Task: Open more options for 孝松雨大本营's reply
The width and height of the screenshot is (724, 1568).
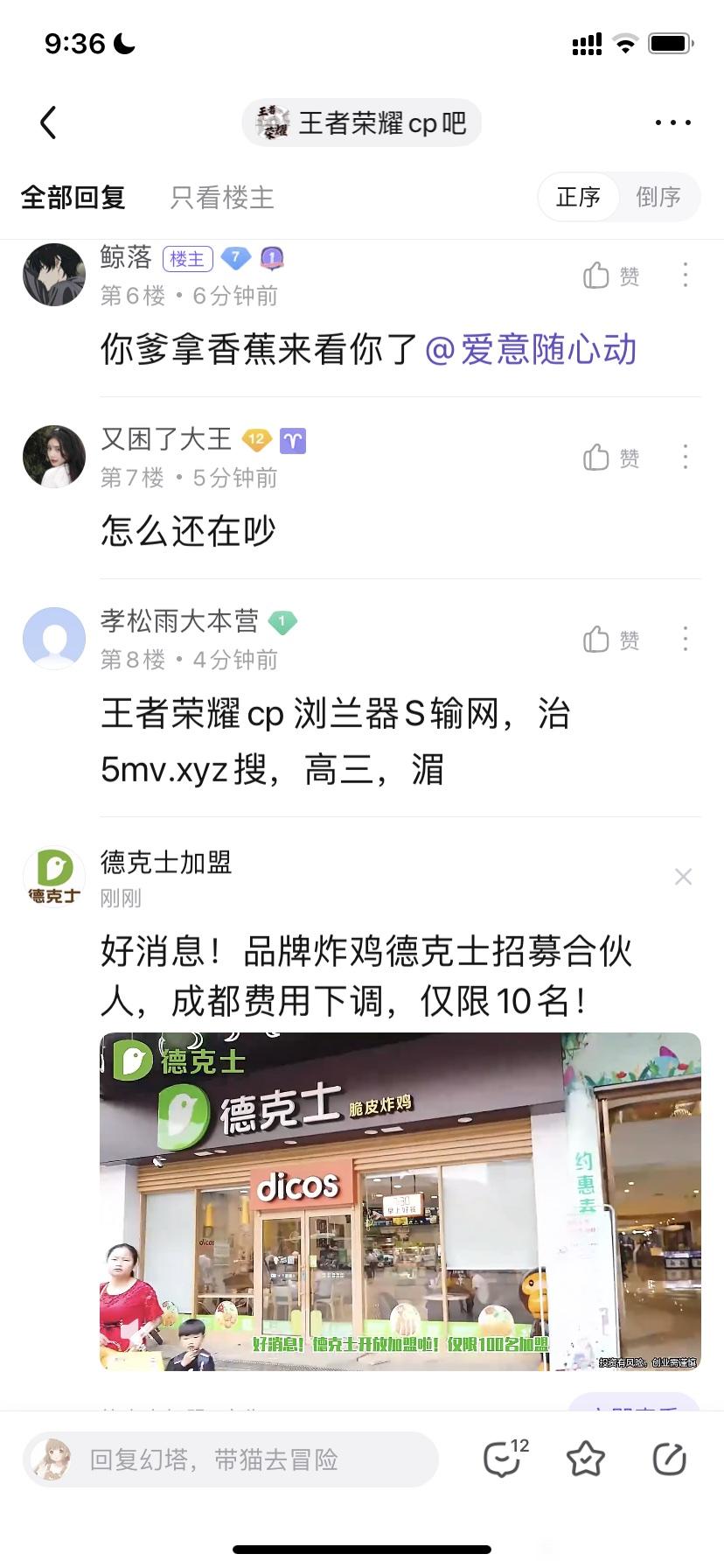Action: [686, 639]
